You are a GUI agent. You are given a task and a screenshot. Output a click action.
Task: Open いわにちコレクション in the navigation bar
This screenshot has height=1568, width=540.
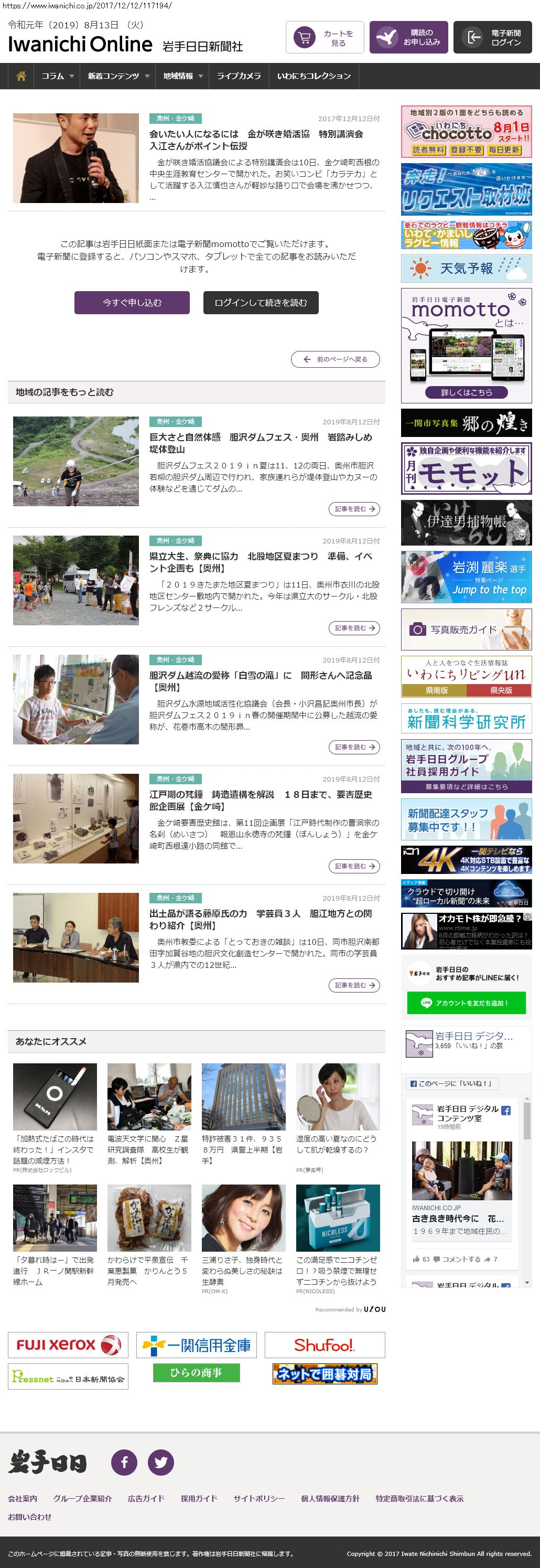point(314,76)
